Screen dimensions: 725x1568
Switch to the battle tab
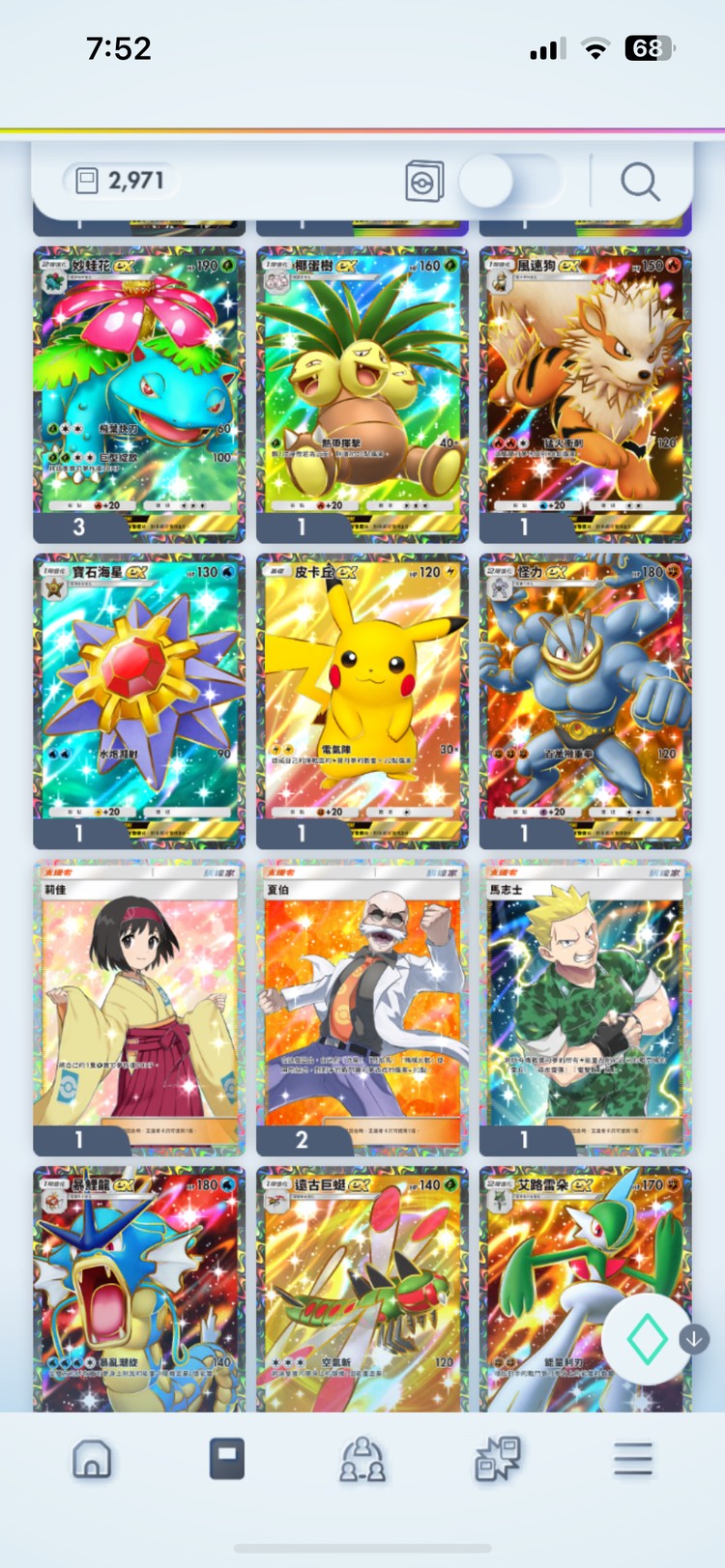coord(498,1459)
